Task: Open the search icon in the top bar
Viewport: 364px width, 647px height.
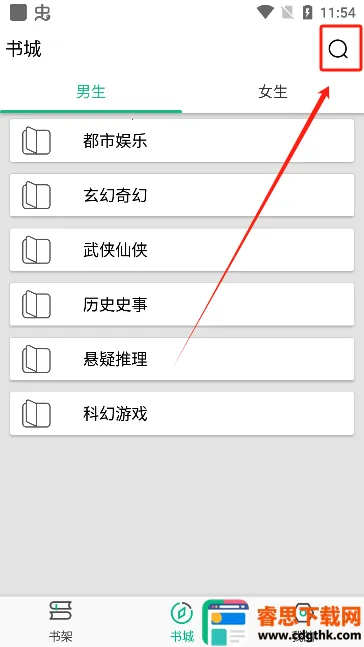Action: coord(338,49)
